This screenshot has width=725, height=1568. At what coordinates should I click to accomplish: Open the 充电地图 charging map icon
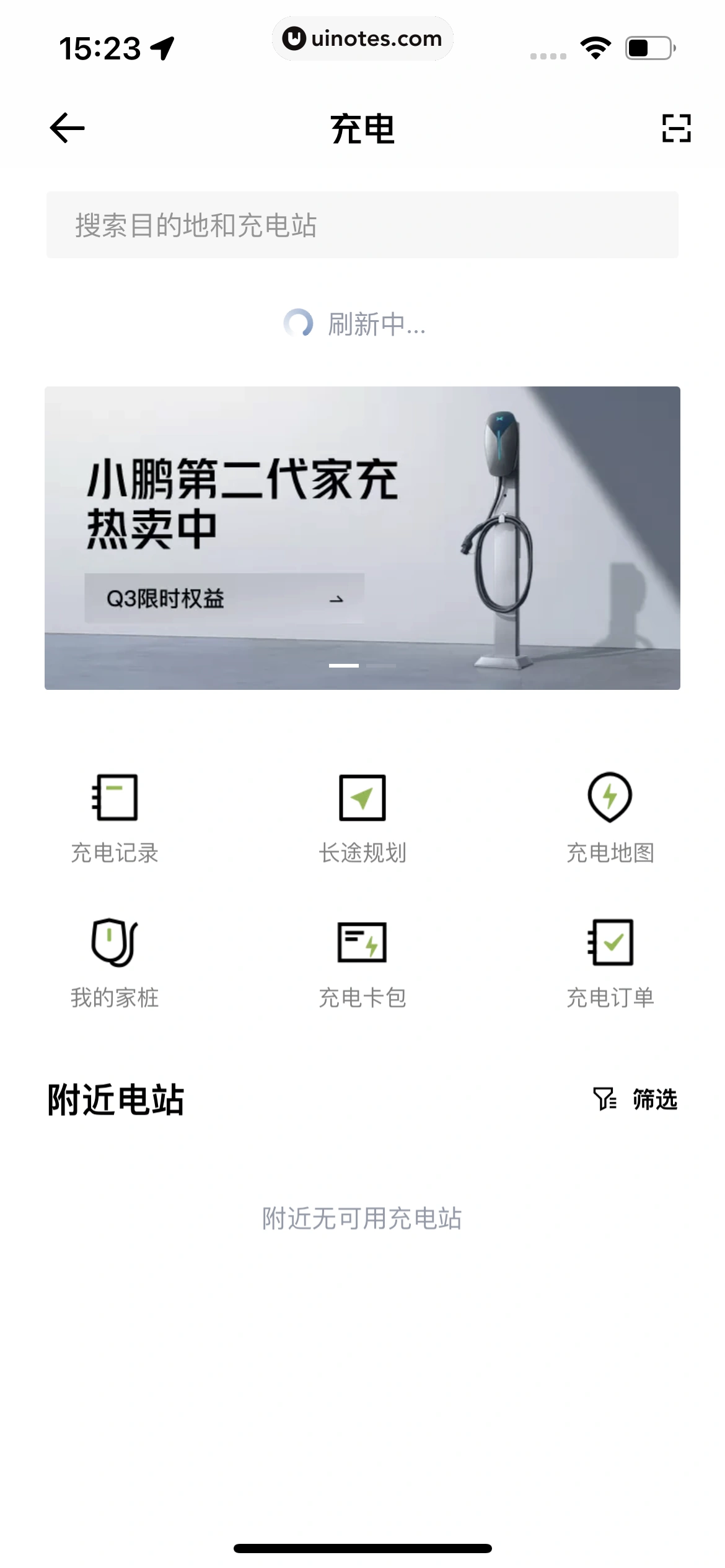click(x=611, y=814)
